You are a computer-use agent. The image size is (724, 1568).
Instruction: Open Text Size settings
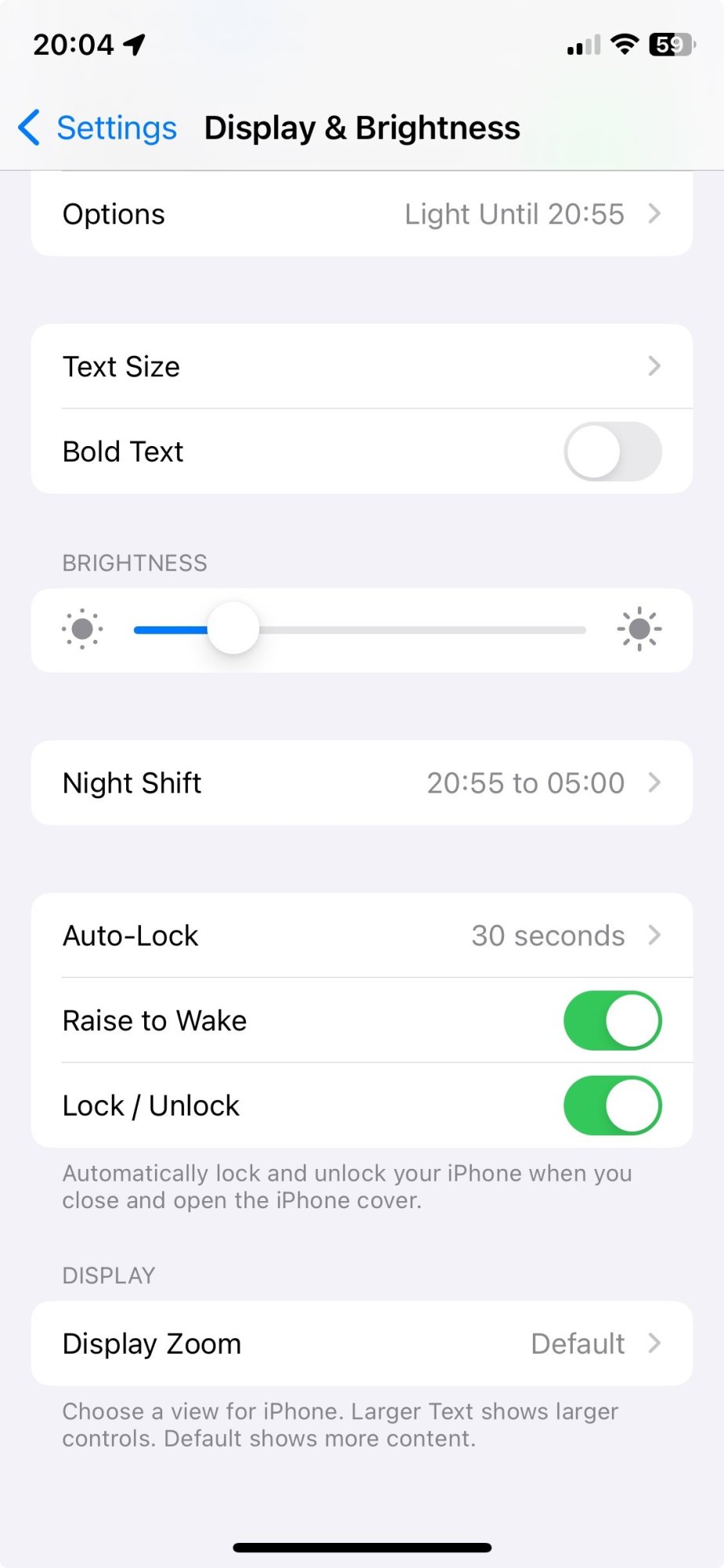(361, 366)
